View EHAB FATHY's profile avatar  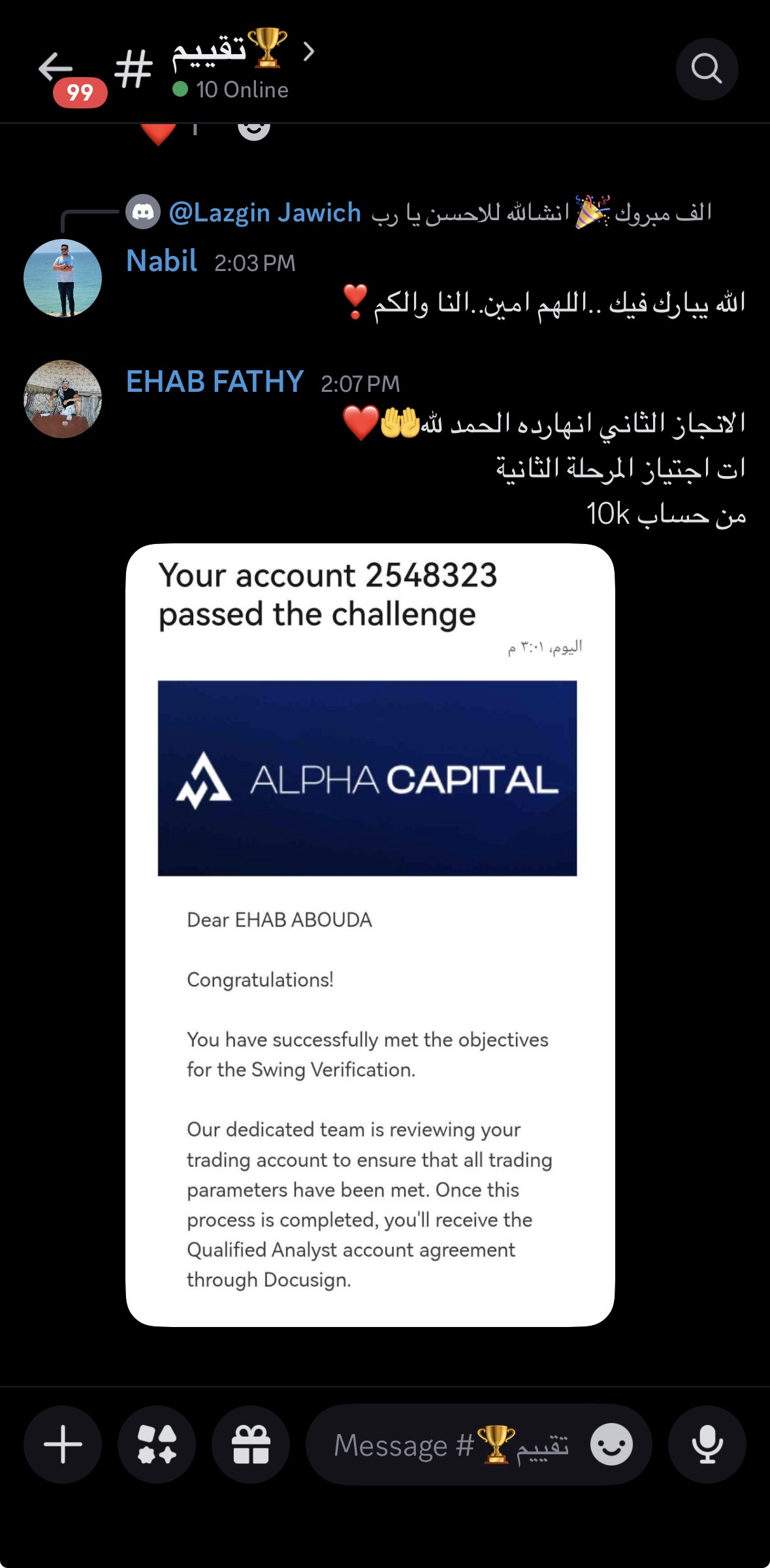pos(63,398)
